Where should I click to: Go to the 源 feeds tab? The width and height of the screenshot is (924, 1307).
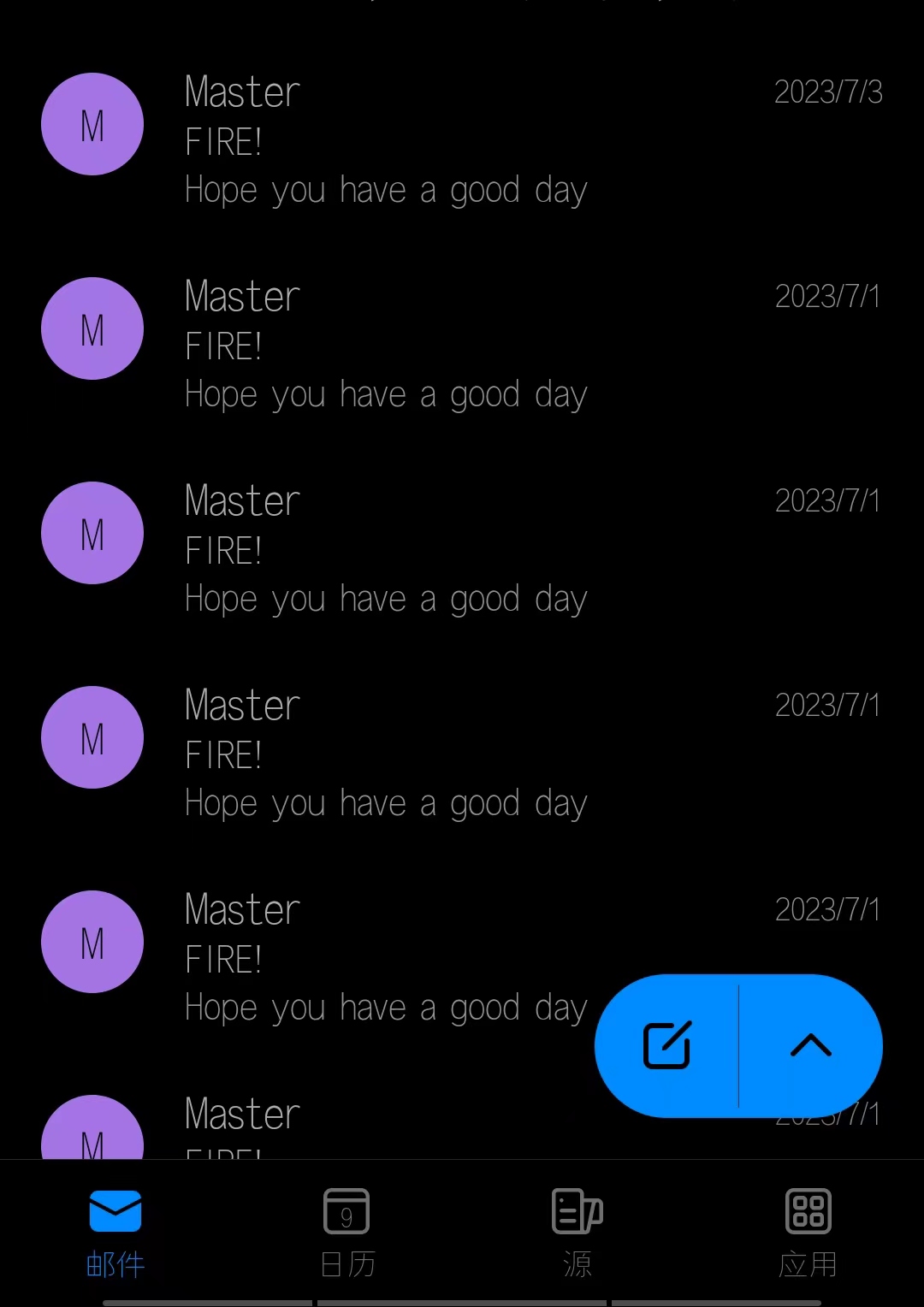(x=577, y=1232)
